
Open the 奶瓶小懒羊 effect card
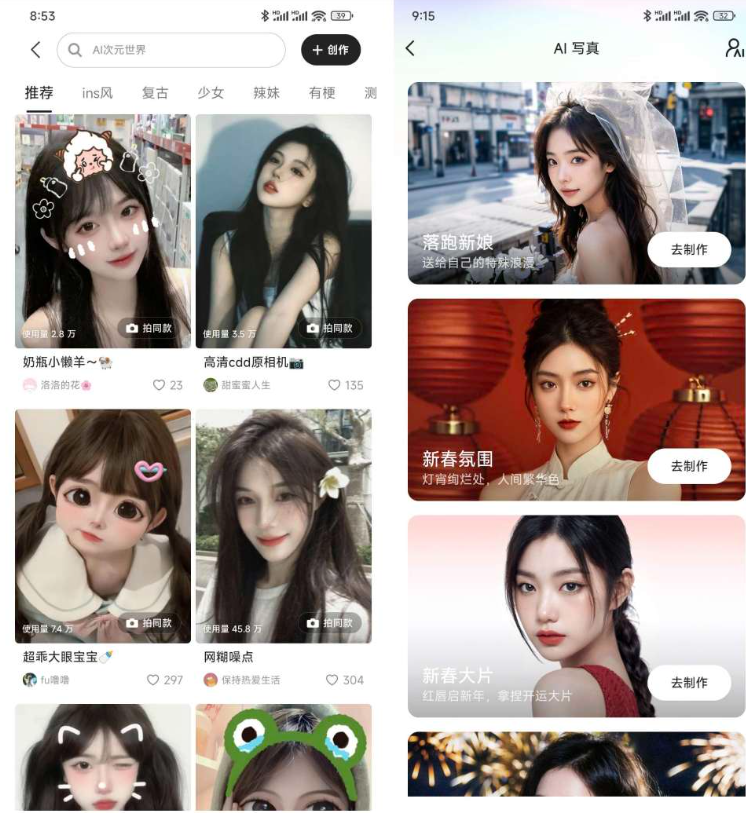[x=102, y=230]
